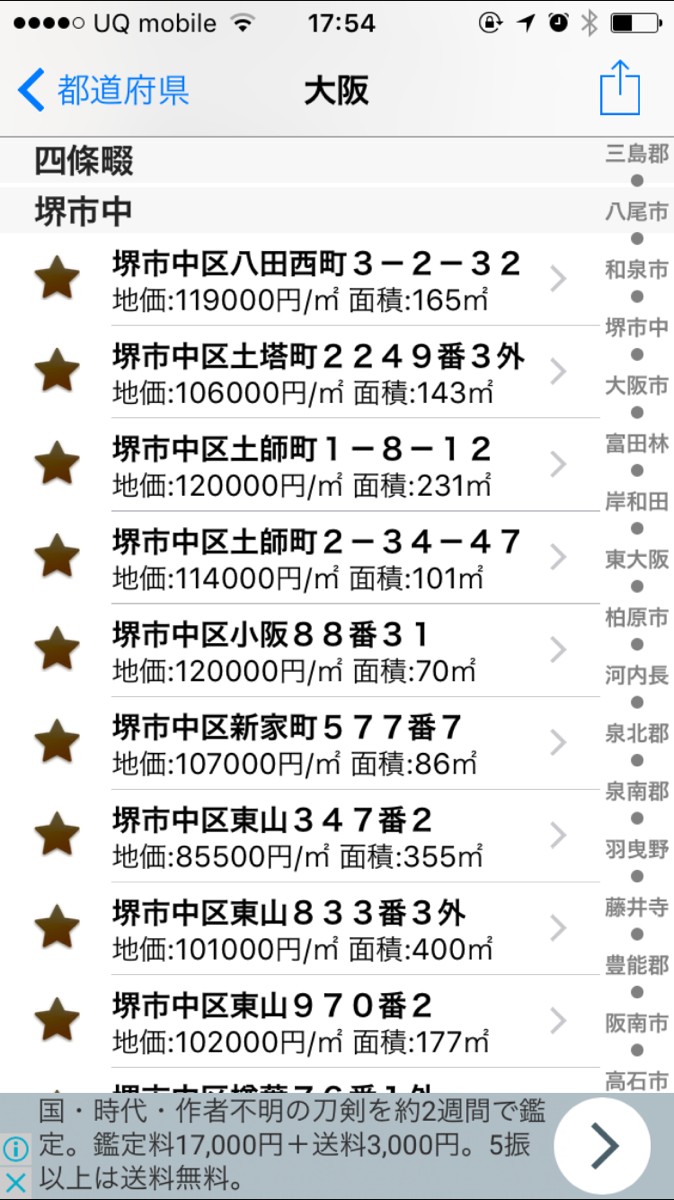View 堺市中区新家町５７７番７ details
Viewport: 674px width, 1200px height.
click(x=317, y=744)
